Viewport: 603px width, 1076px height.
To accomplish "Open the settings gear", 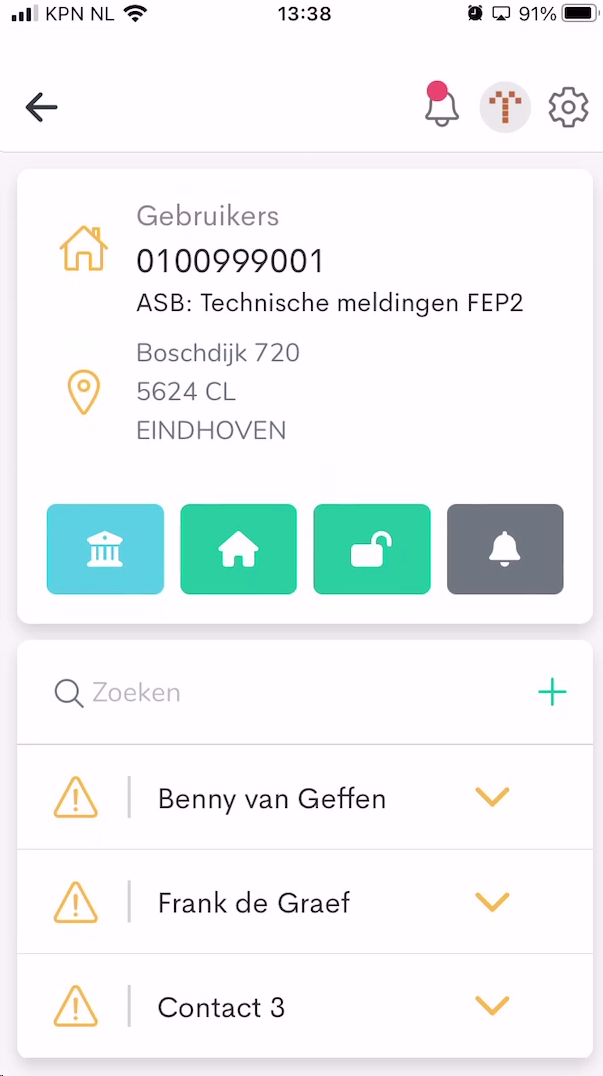I will (569, 108).
